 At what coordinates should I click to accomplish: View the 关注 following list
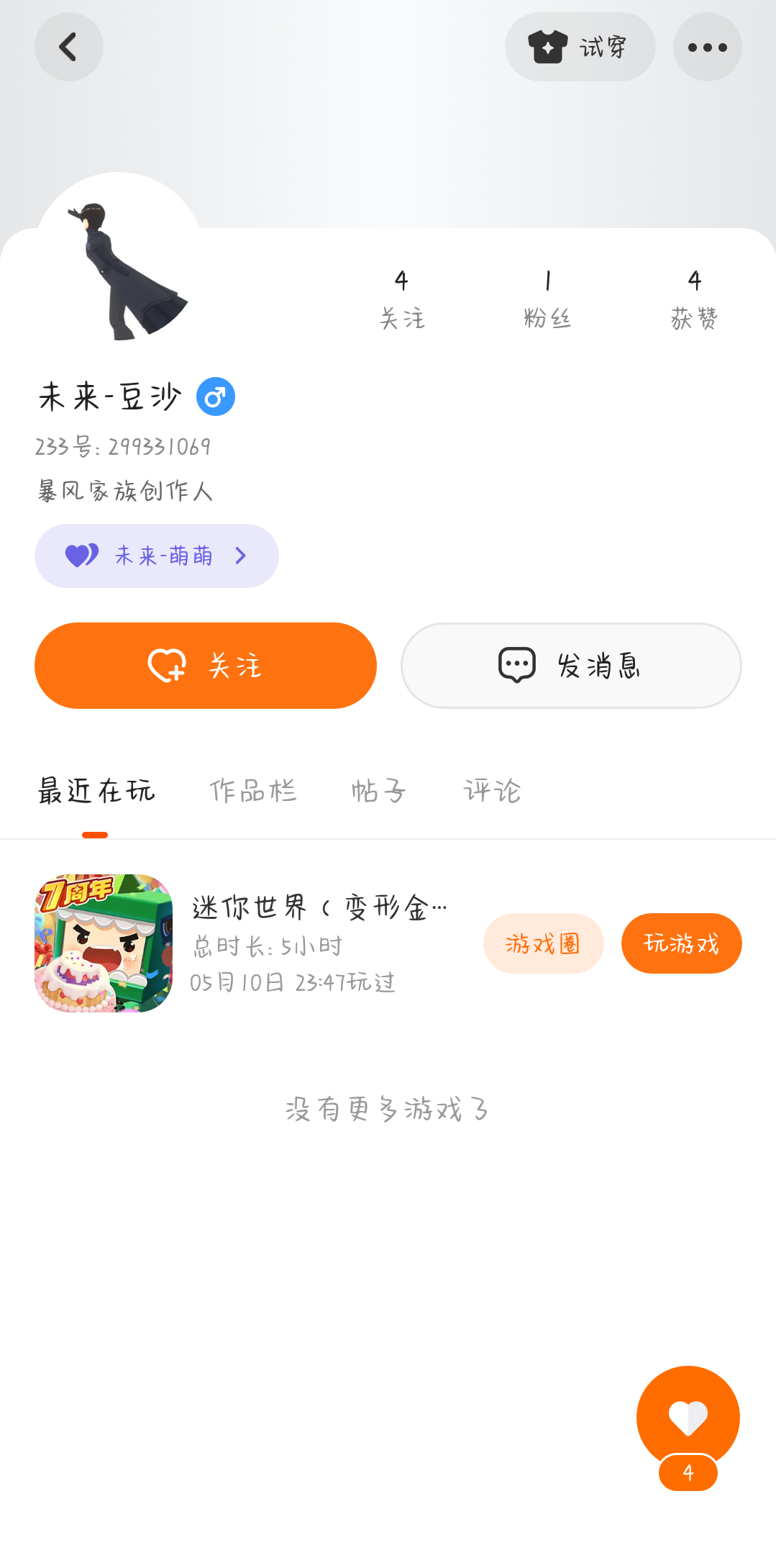tap(401, 299)
